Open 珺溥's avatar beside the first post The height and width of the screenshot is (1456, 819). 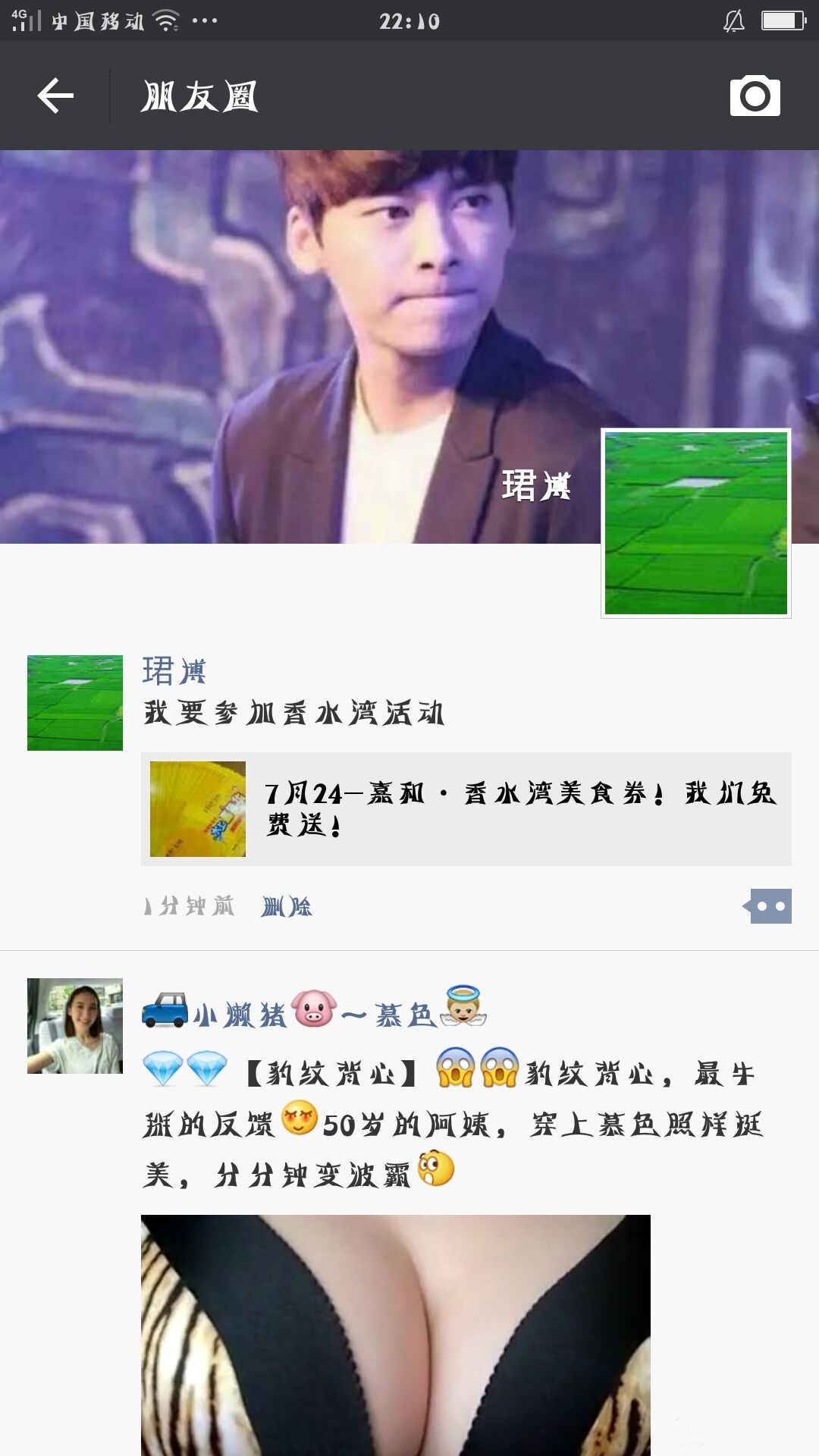point(75,703)
